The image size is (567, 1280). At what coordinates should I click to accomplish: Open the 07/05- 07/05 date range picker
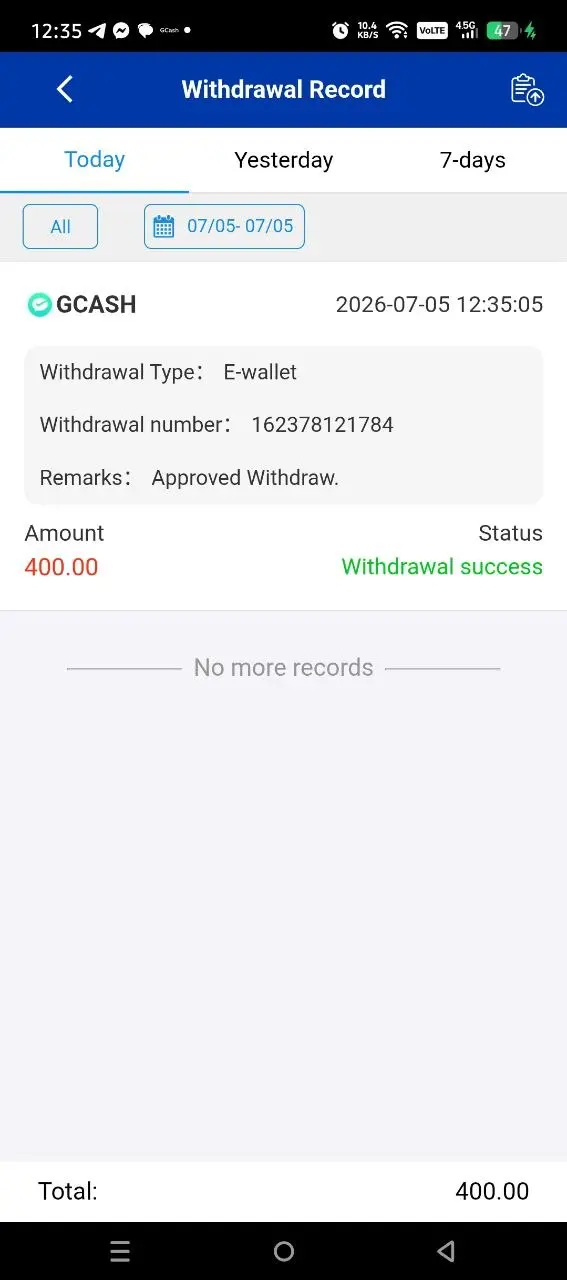point(224,226)
